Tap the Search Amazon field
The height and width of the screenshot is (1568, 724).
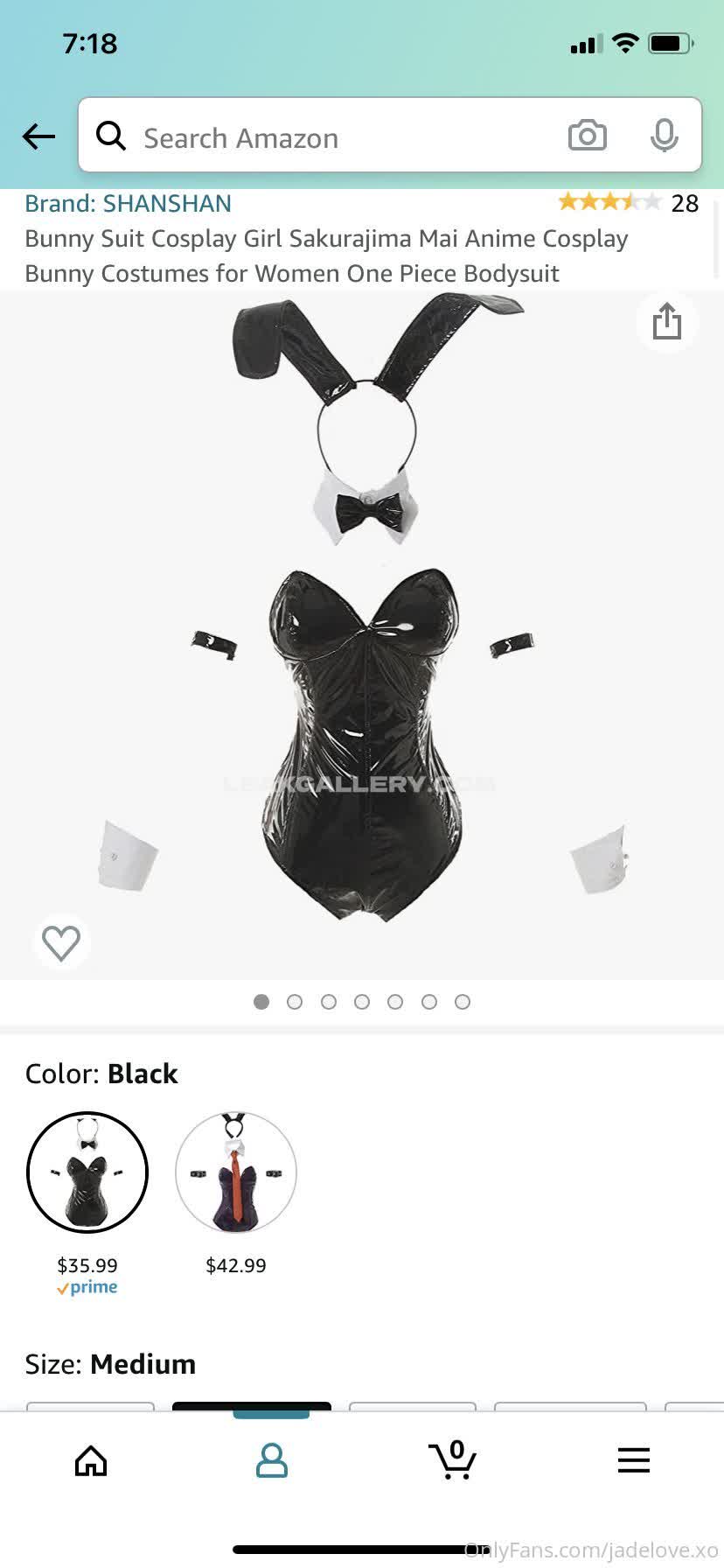[332, 137]
